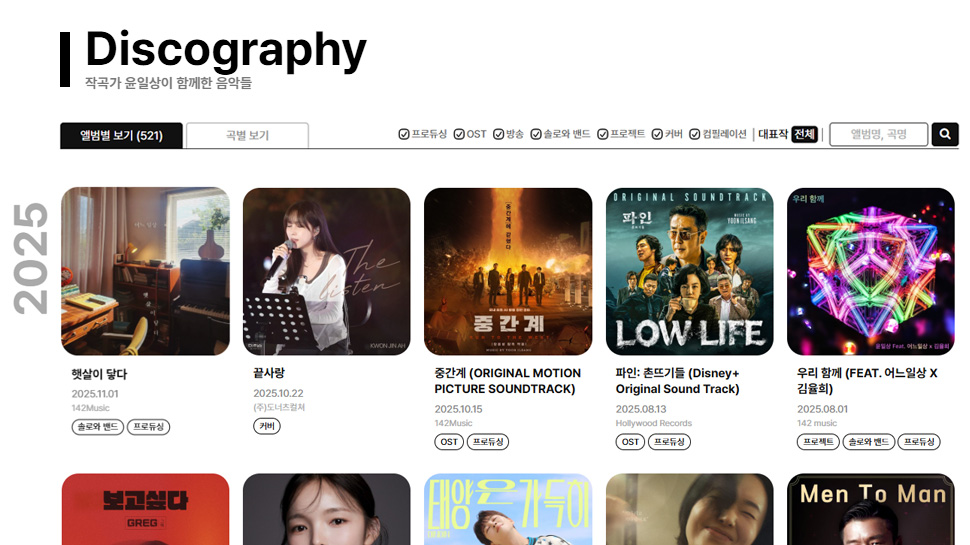Open the 우리 함께 album
970x545 pixels.
(x=870, y=271)
